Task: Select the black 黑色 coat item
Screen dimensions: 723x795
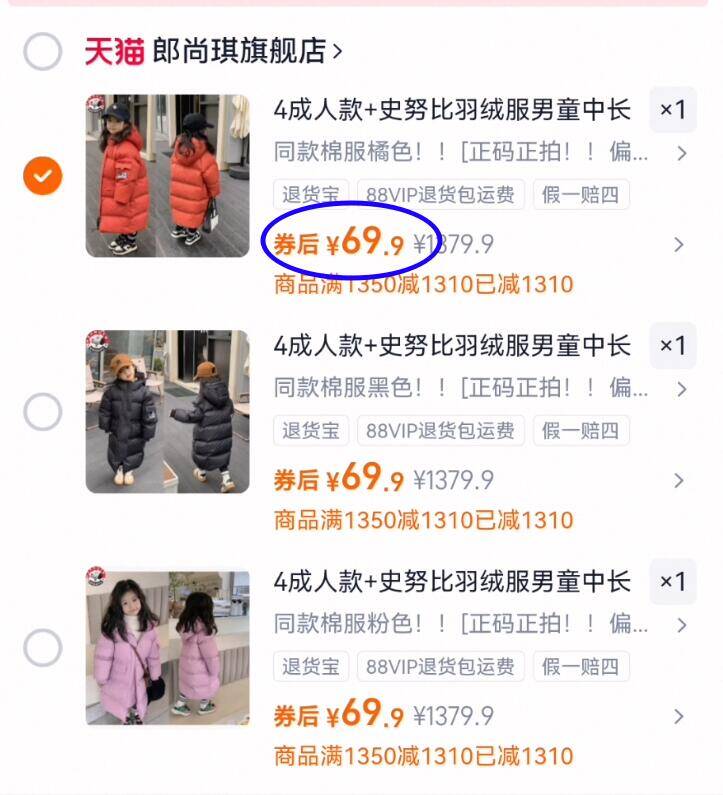Action: [x=43, y=412]
